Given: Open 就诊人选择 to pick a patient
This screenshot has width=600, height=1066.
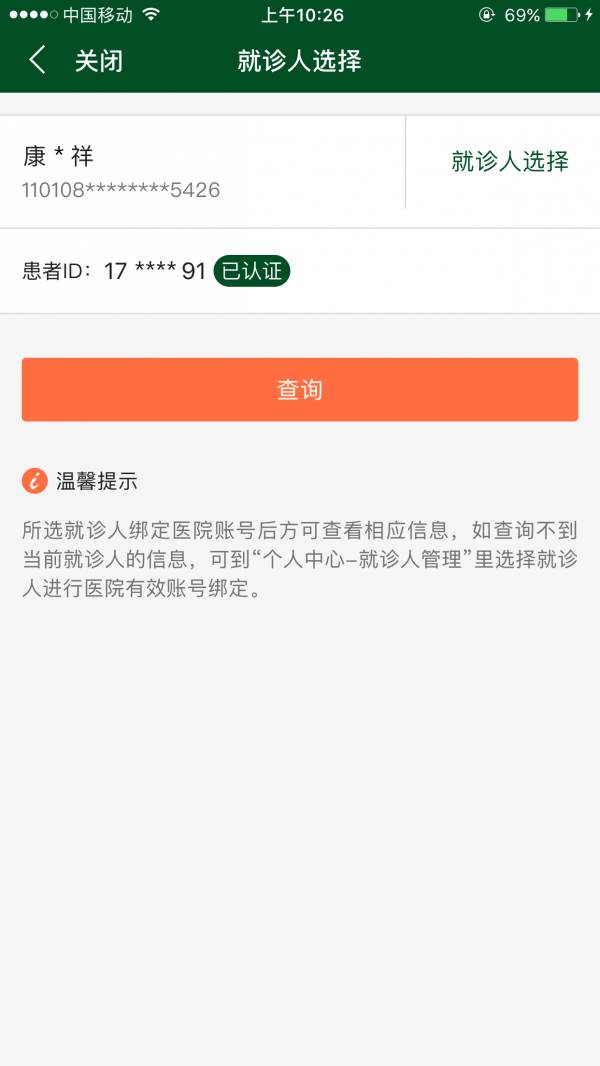Looking at the screenshot, I should pos(509,162).
